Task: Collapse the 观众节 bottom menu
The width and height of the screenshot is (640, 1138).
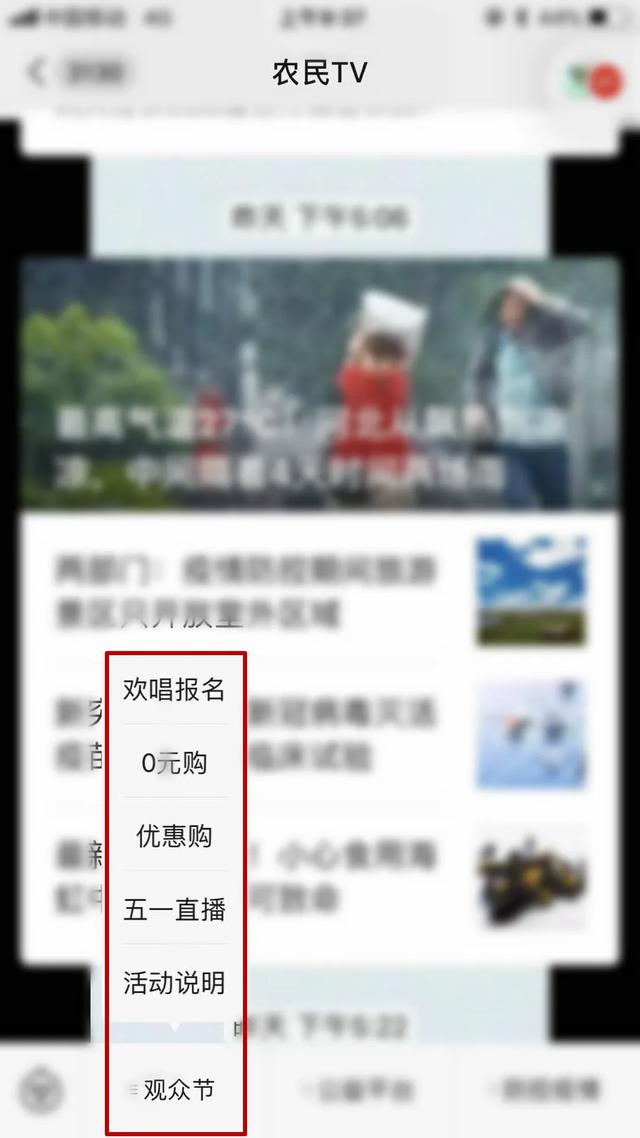Action: click(176, 1089)
